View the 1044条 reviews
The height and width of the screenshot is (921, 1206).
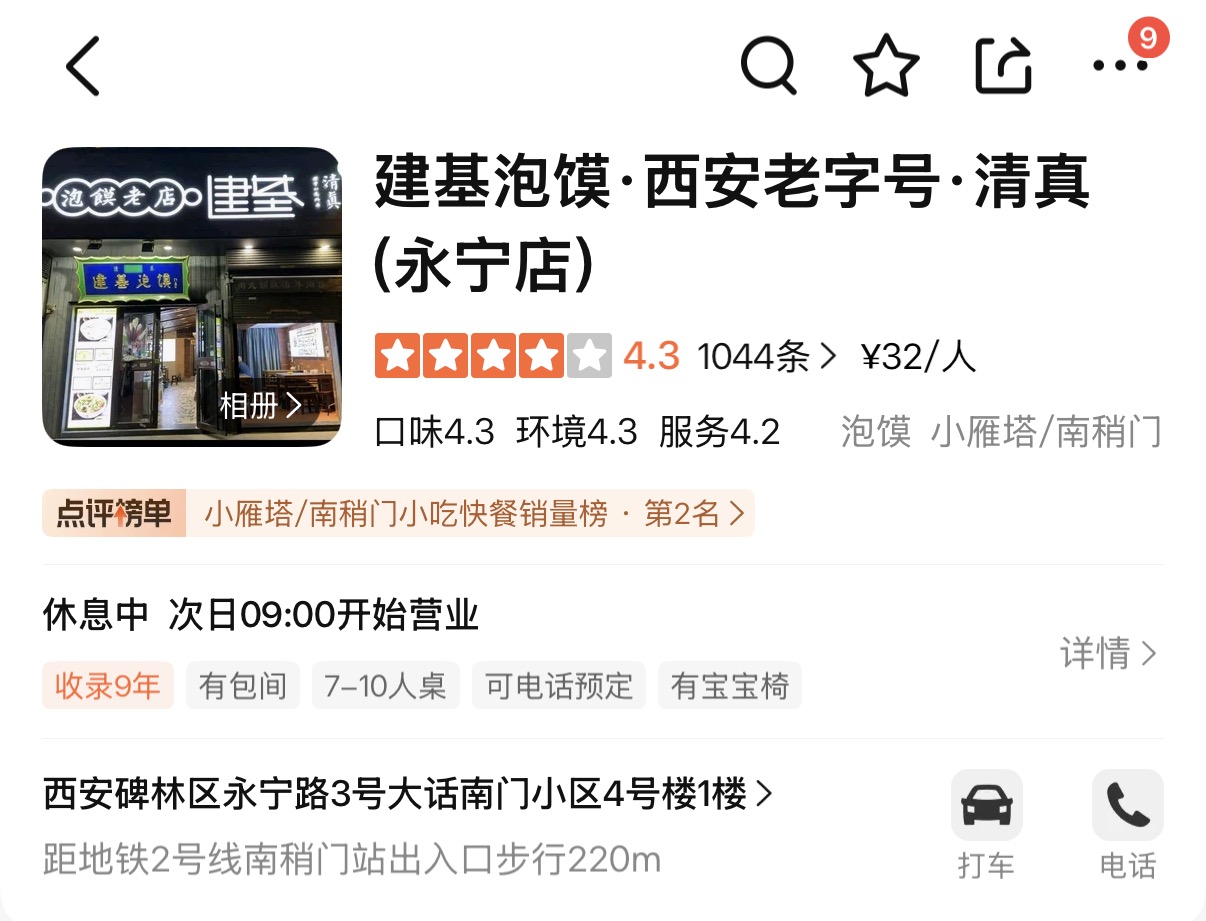pyautogui.click(x=765, y=356)
